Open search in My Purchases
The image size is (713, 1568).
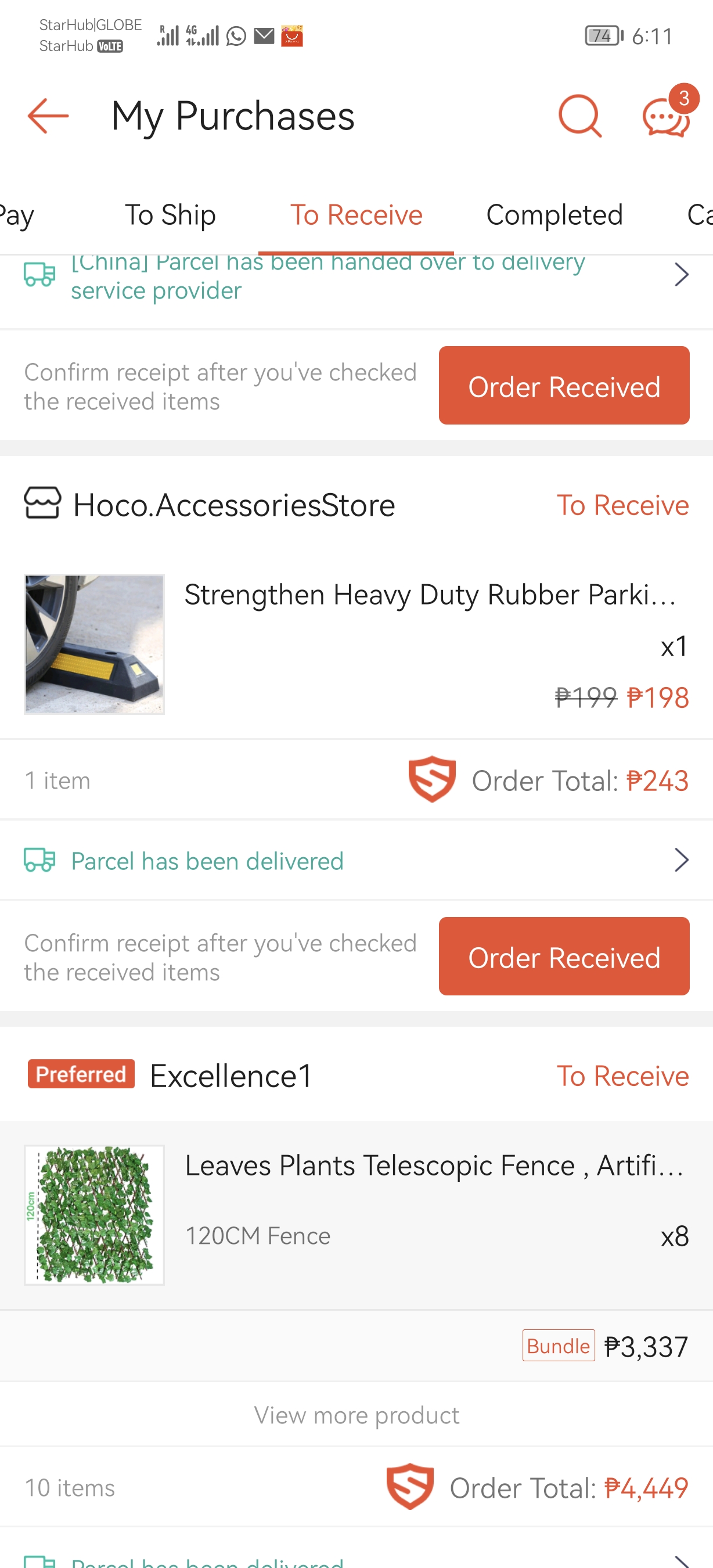579,116
